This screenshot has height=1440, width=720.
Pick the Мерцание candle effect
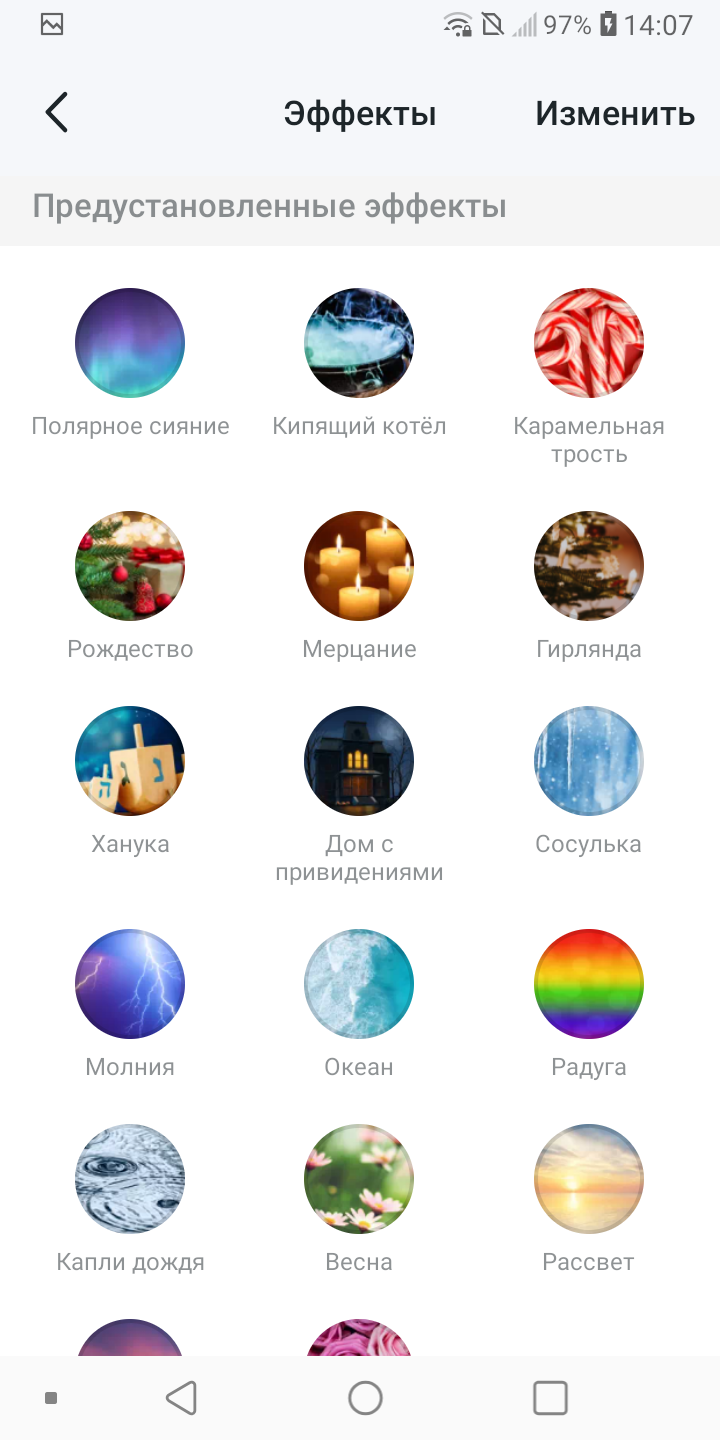[359, 566]
